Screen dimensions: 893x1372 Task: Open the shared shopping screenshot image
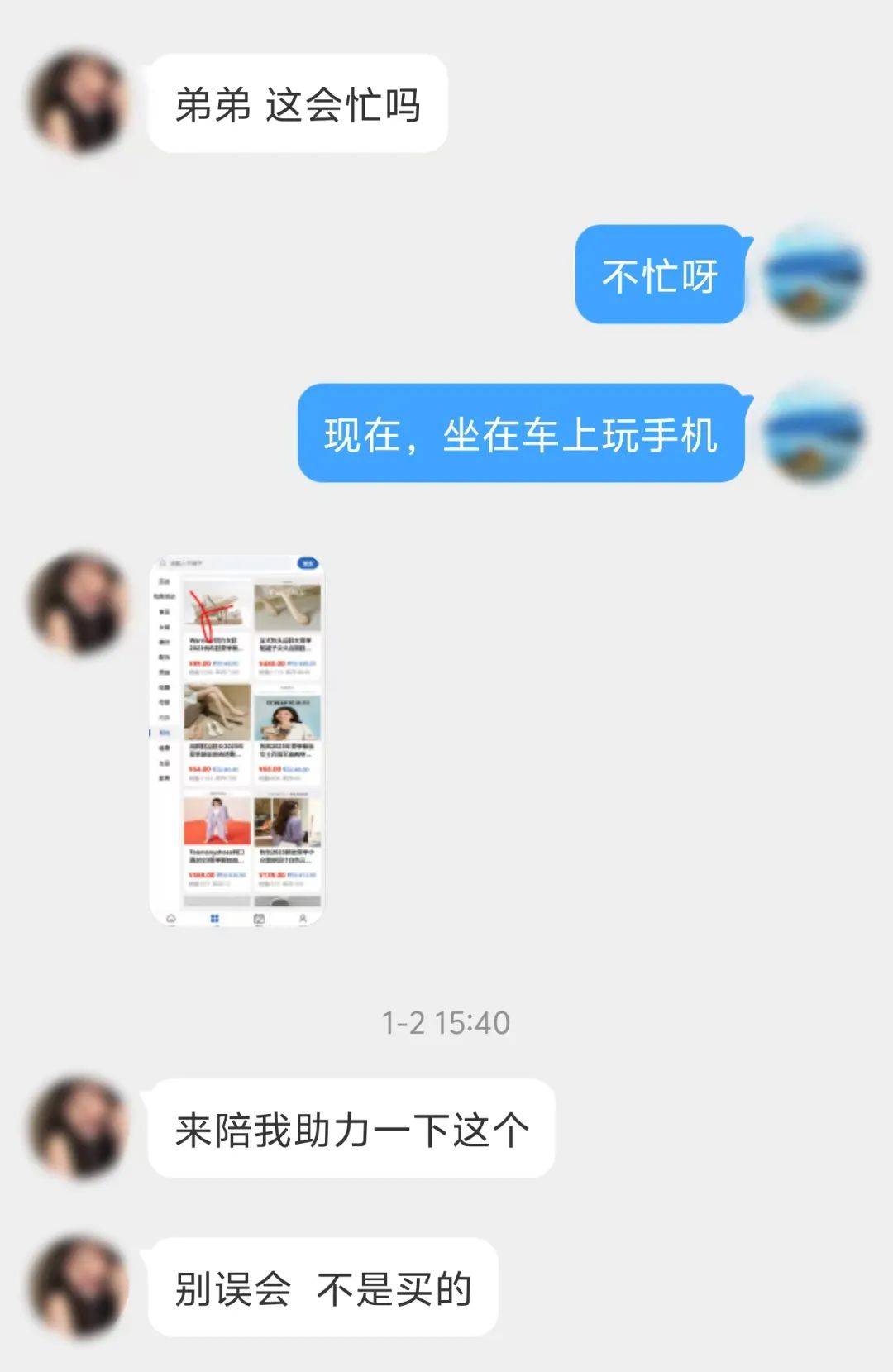tap(237, 740)
